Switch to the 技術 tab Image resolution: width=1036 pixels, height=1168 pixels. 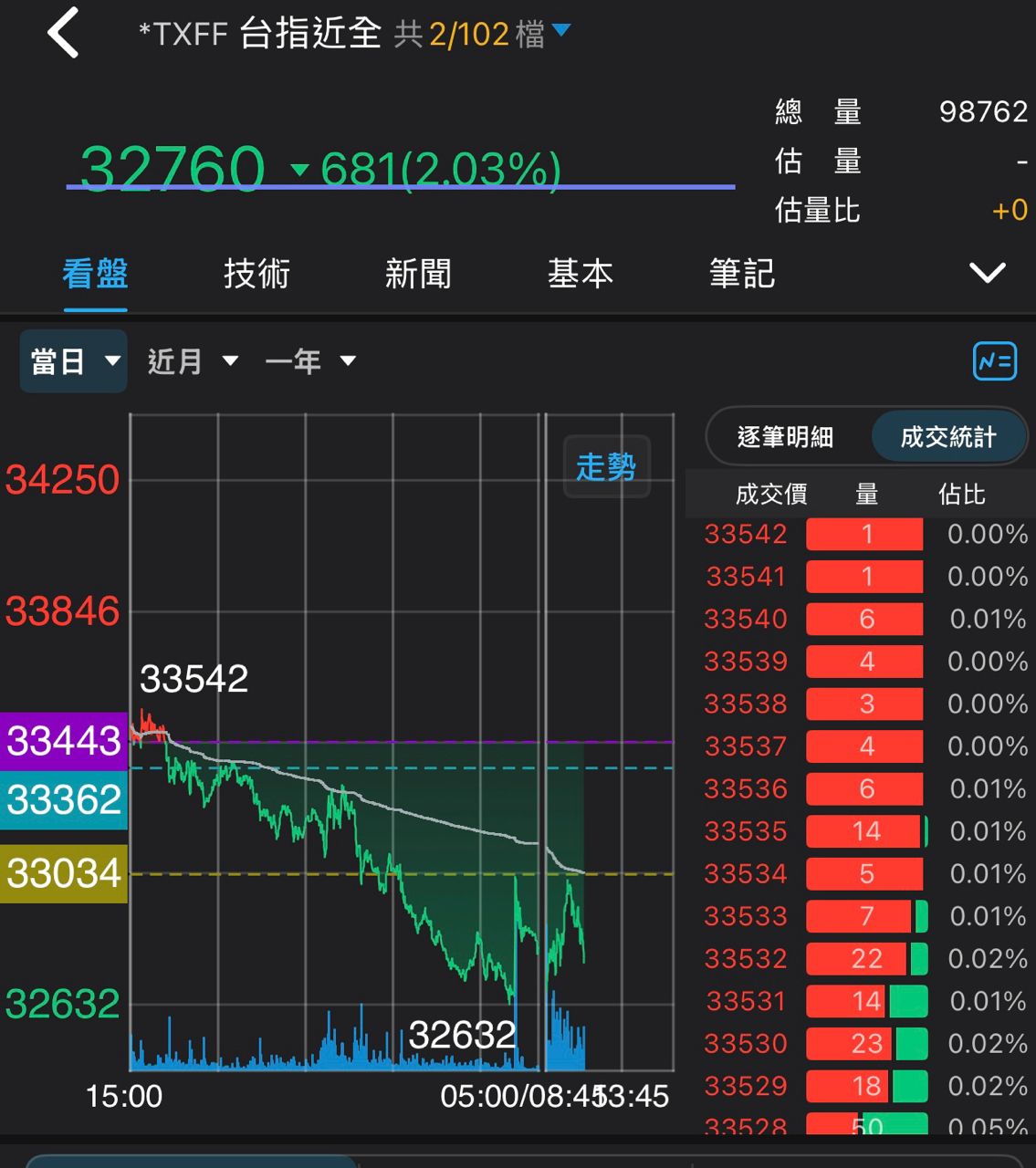click(256, 274)
